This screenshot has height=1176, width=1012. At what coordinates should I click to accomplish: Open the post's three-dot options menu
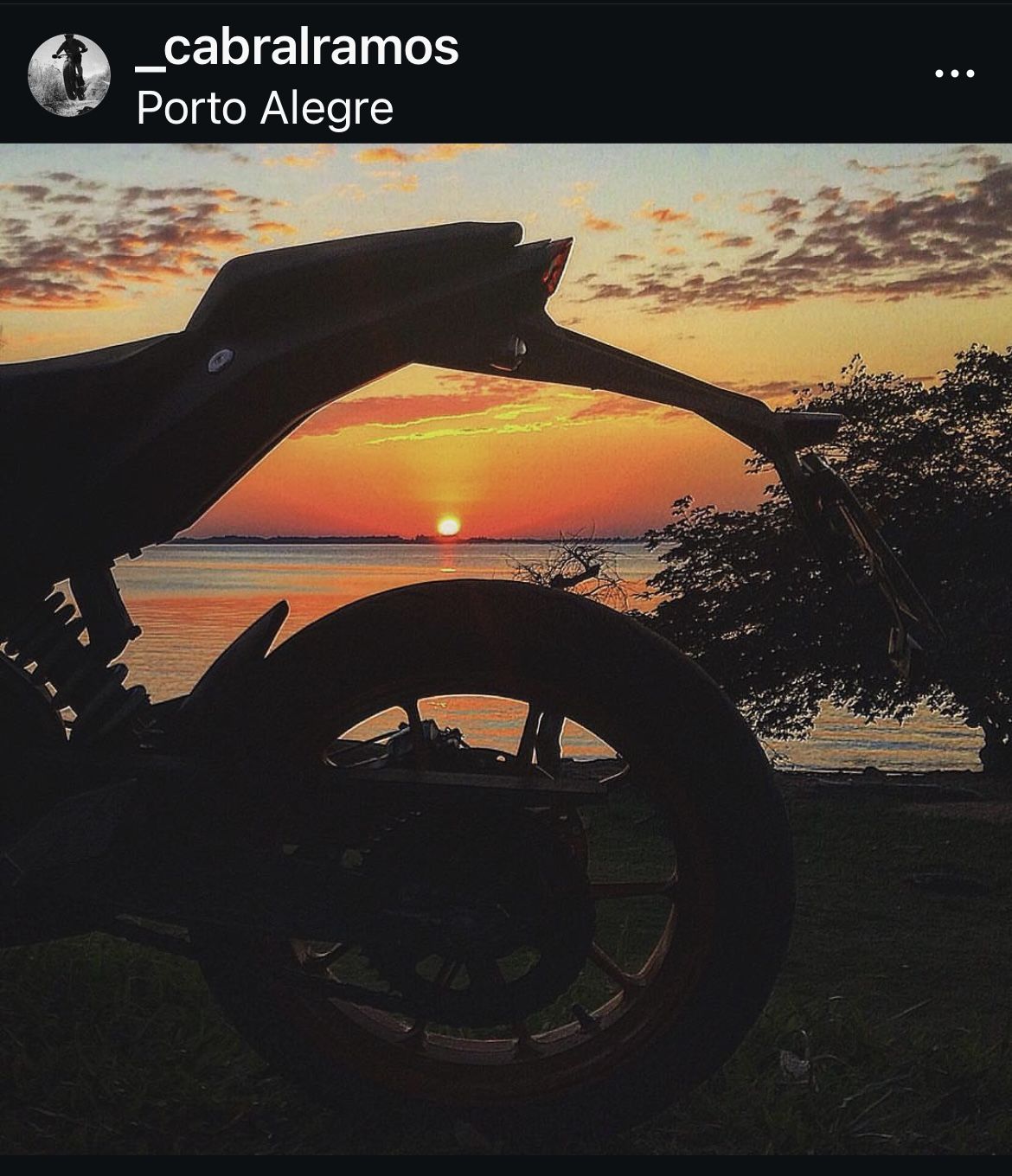[x=955, y=74]
